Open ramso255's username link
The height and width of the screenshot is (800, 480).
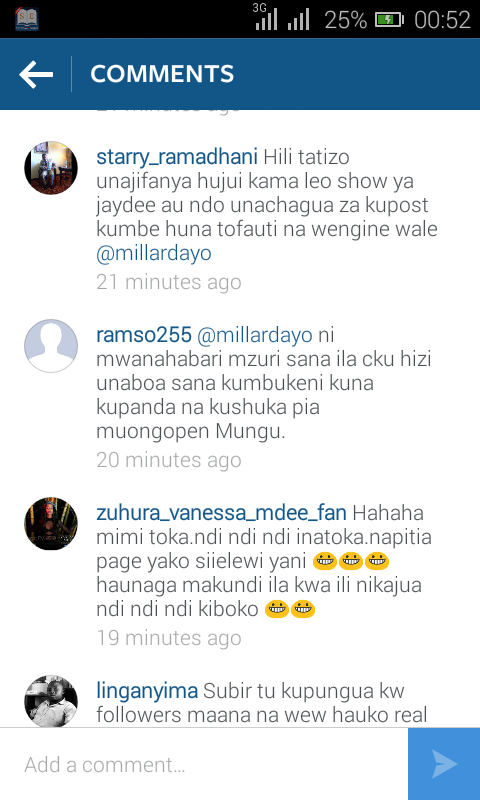click(x=144, y=335)
